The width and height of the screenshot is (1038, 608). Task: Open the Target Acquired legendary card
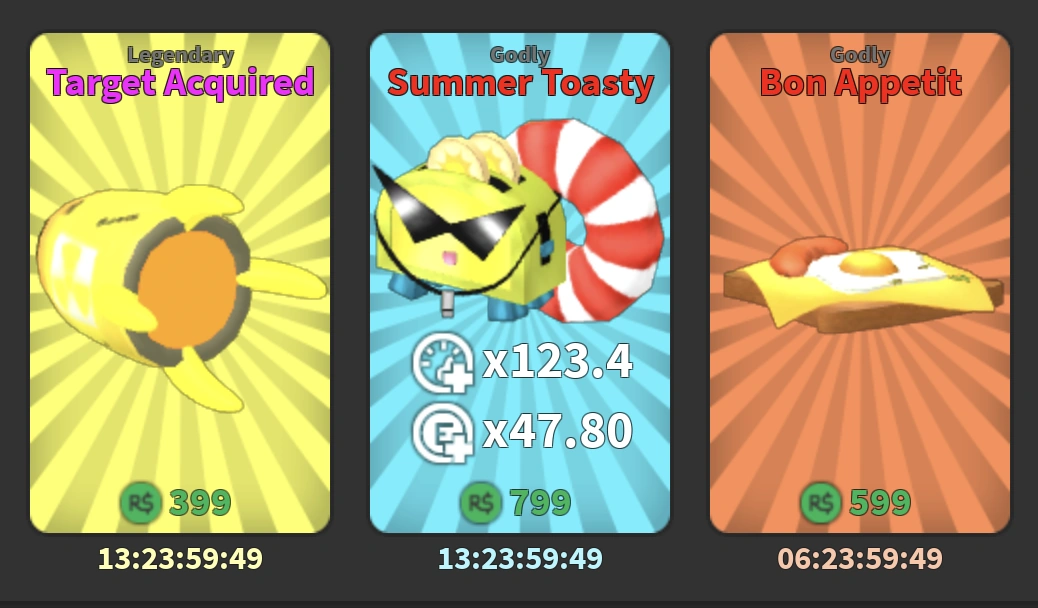(x=180, y=285)
